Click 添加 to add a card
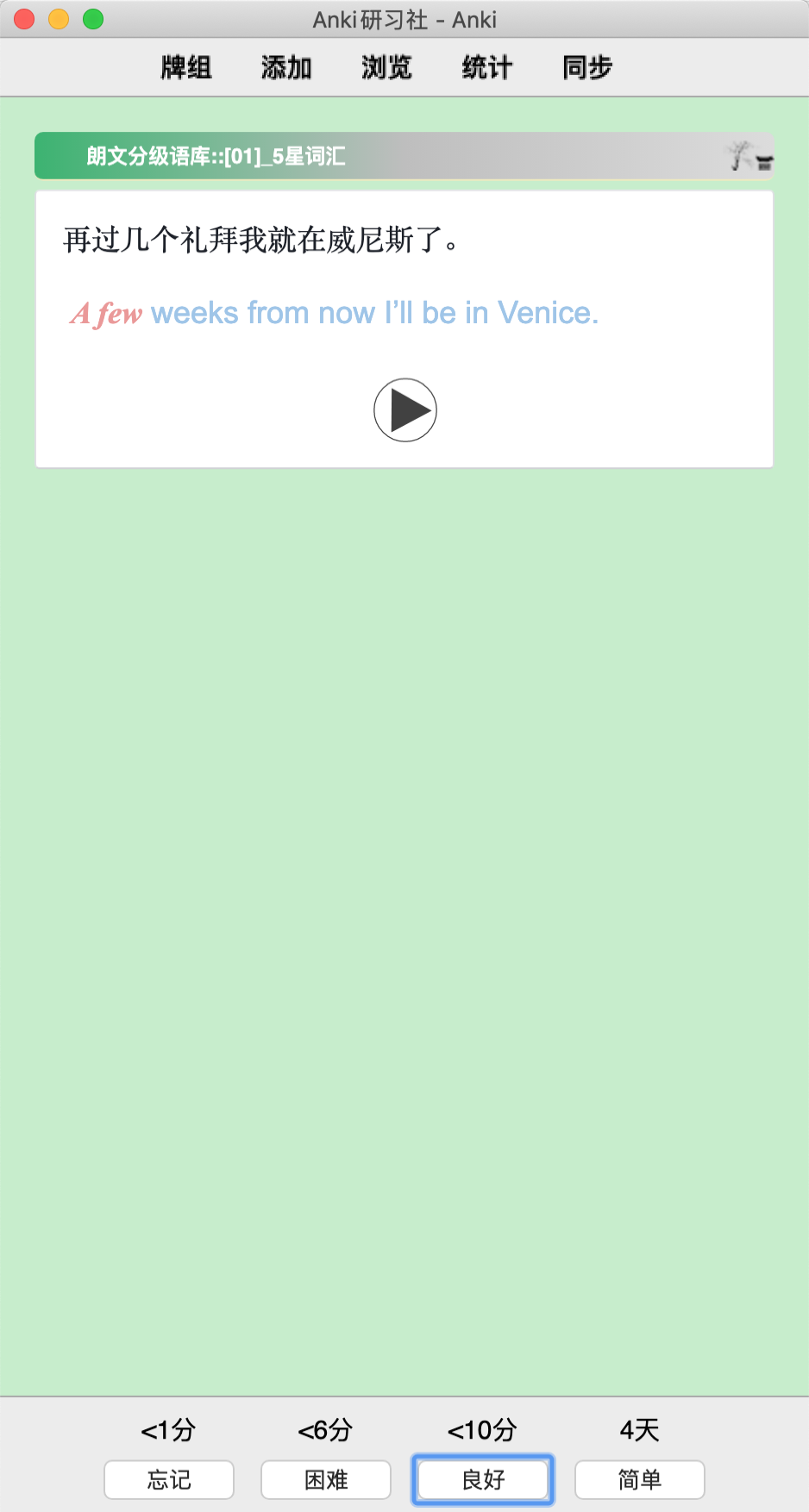The image size is (809, 1512). click(286, 67)
